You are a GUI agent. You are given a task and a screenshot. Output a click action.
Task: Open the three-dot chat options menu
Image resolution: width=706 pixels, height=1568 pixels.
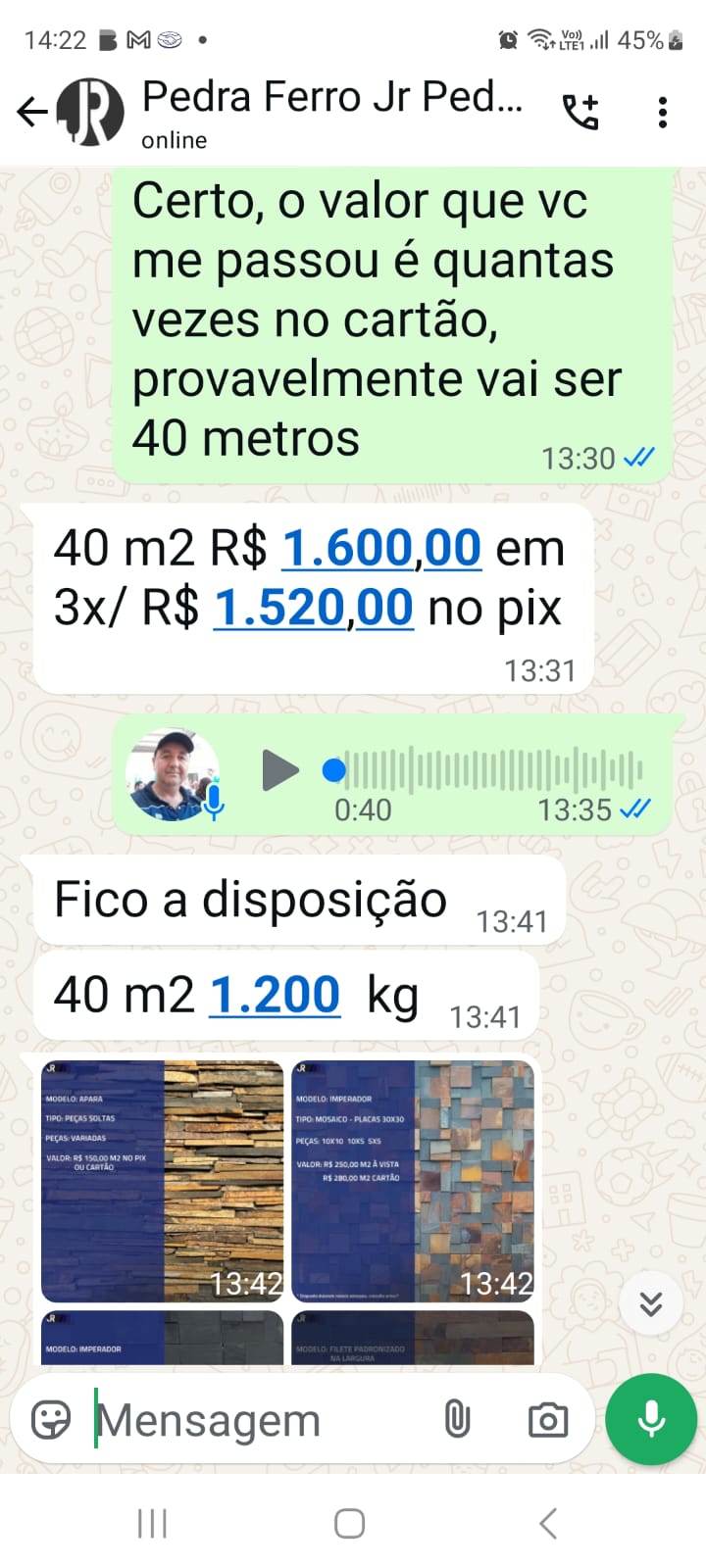point(663,111)
